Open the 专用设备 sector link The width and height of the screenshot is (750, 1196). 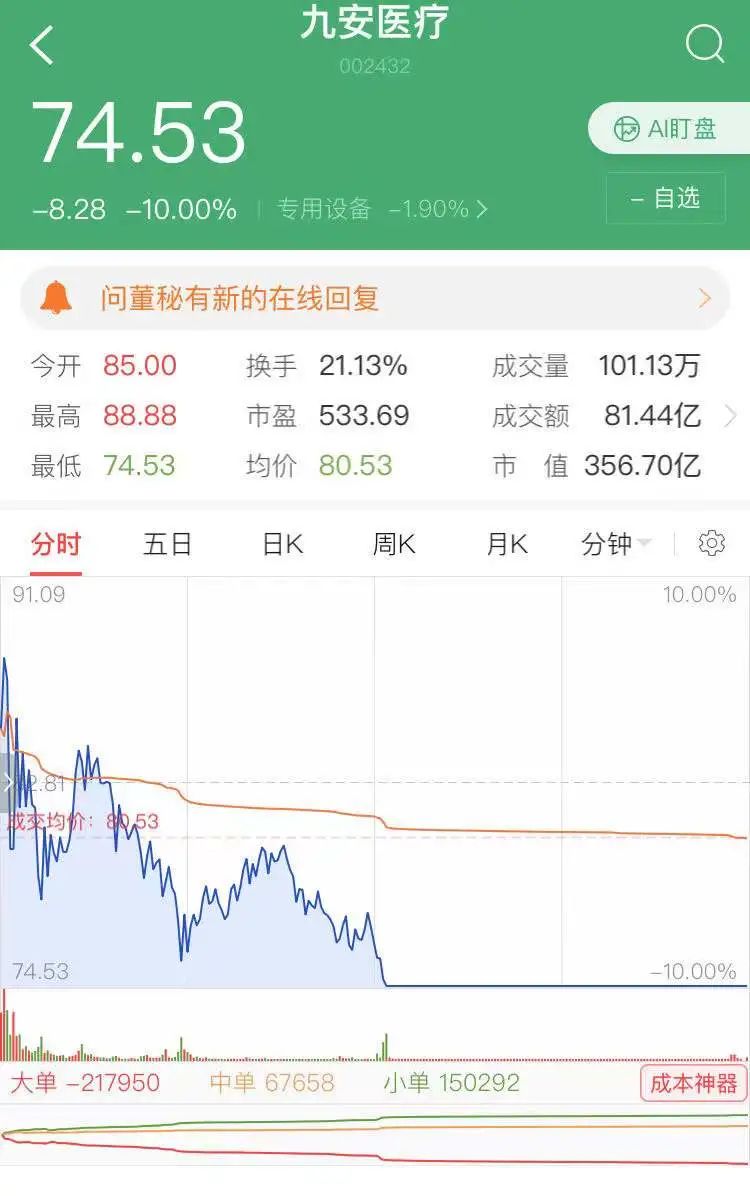[382, 209]
